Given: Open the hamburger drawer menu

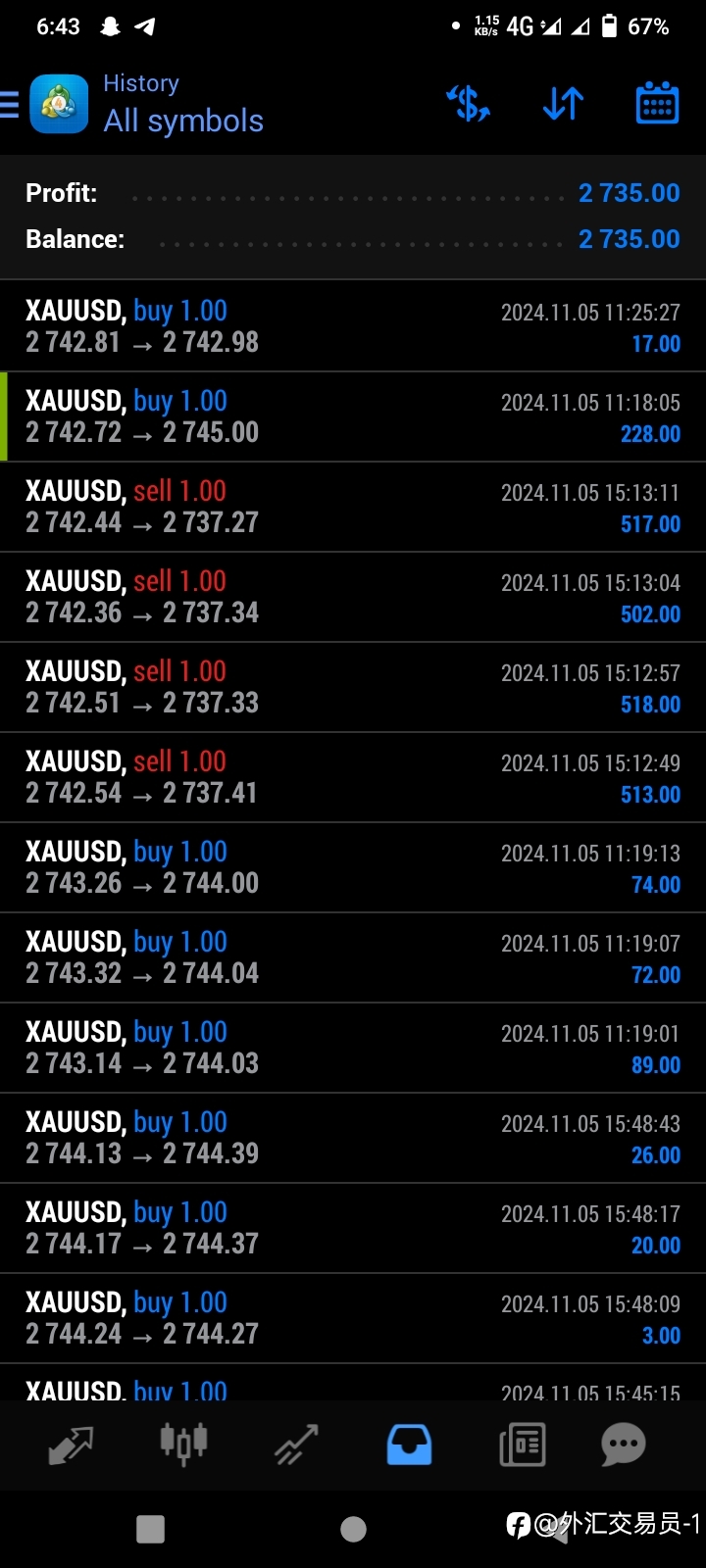Looking at the screenshot, I should coord(10,104).
